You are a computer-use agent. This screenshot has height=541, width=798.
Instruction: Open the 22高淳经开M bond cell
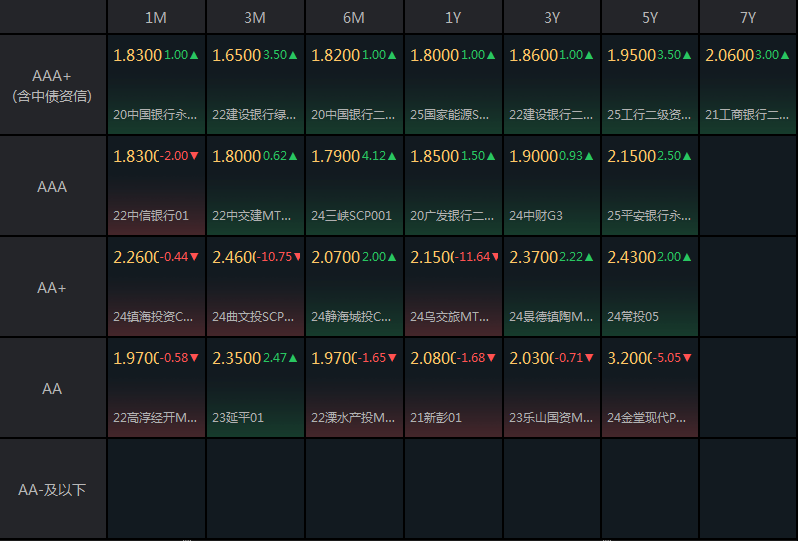156,388
